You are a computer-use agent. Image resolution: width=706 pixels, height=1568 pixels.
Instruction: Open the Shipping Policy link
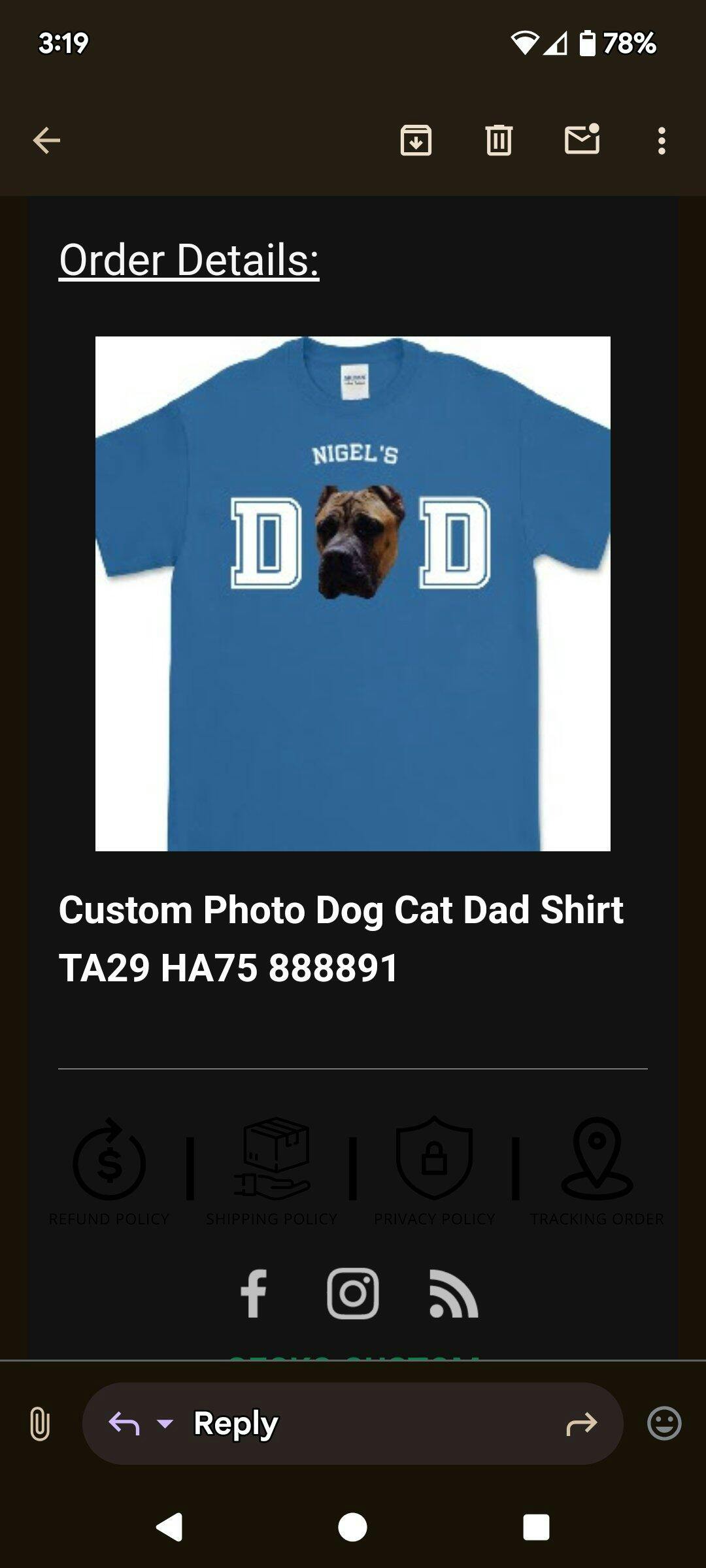tap(271, 1171)
